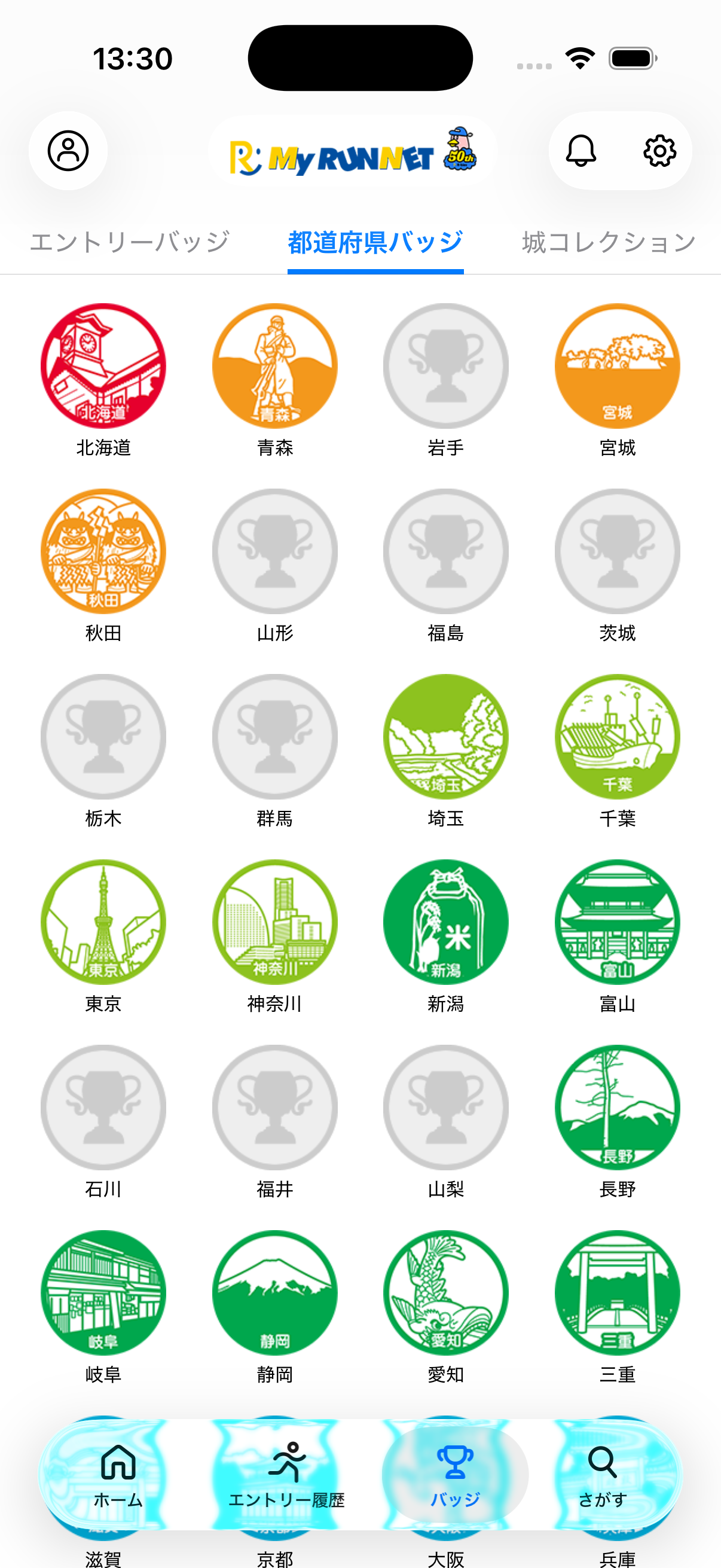View the 千葉 prefecture badge
This screenshot has height=1568, width=721.
[x=618, y=737]
